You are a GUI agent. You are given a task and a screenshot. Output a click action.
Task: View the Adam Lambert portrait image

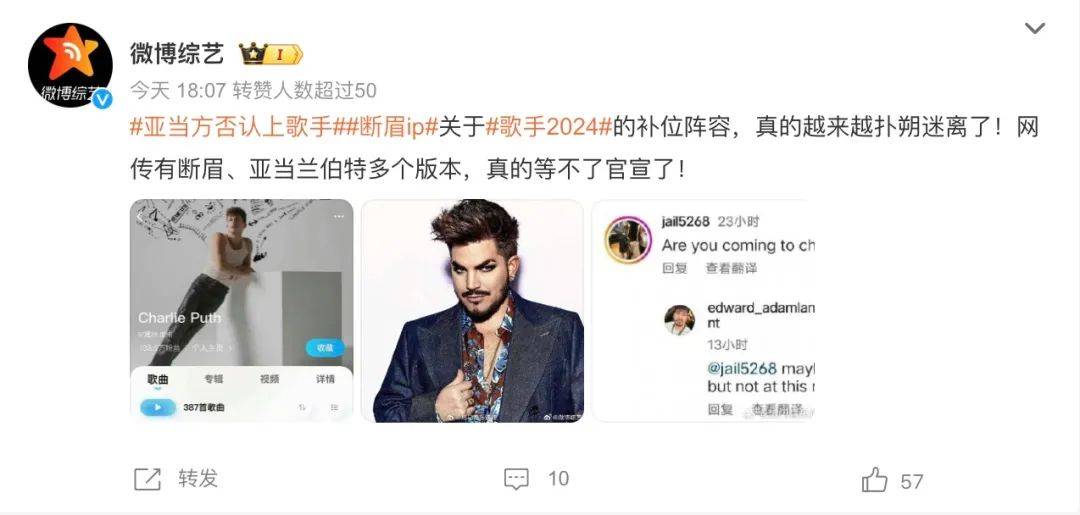(472, 310)
